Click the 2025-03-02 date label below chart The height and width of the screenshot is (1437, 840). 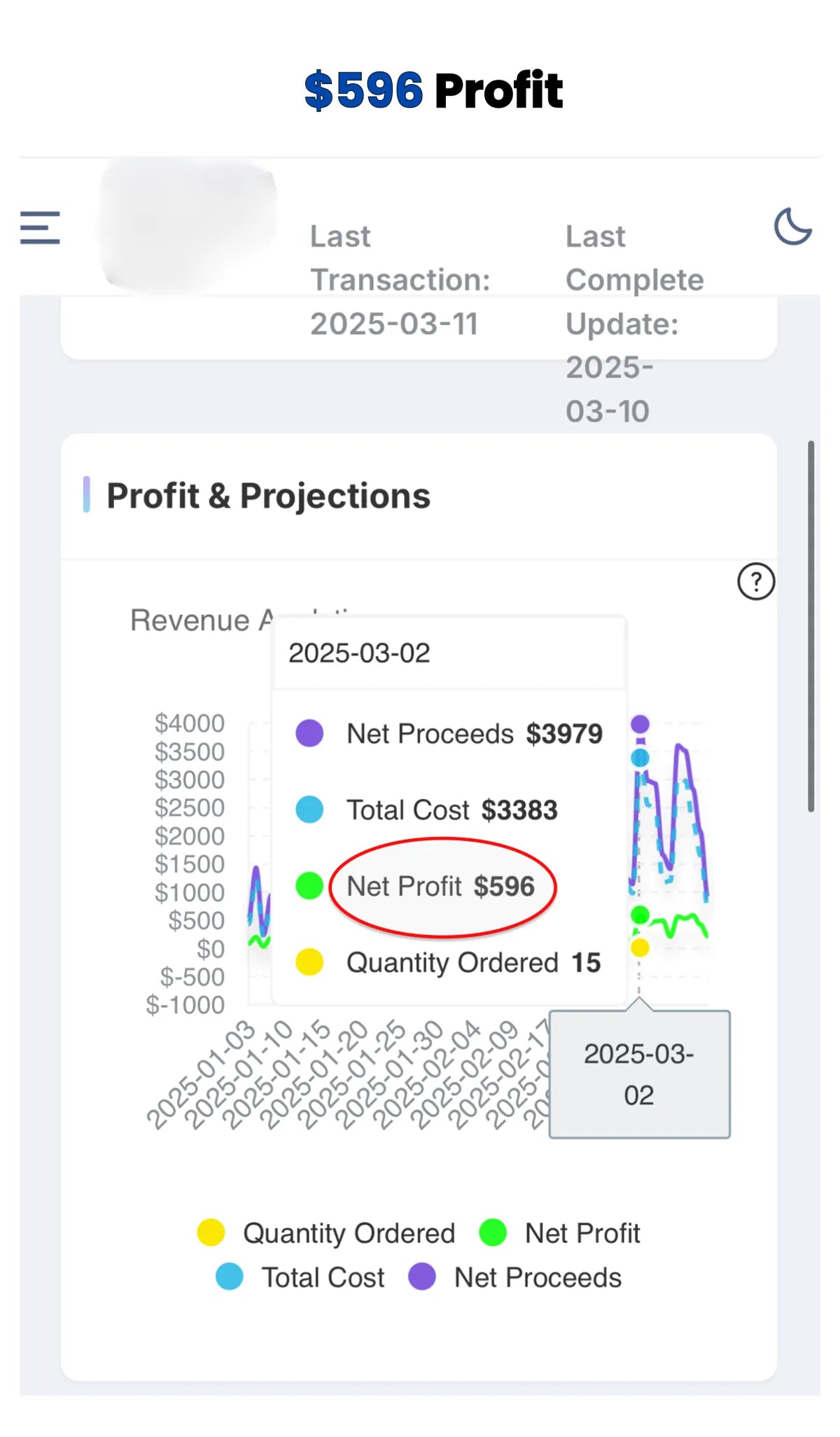(x=639, y=1074)
